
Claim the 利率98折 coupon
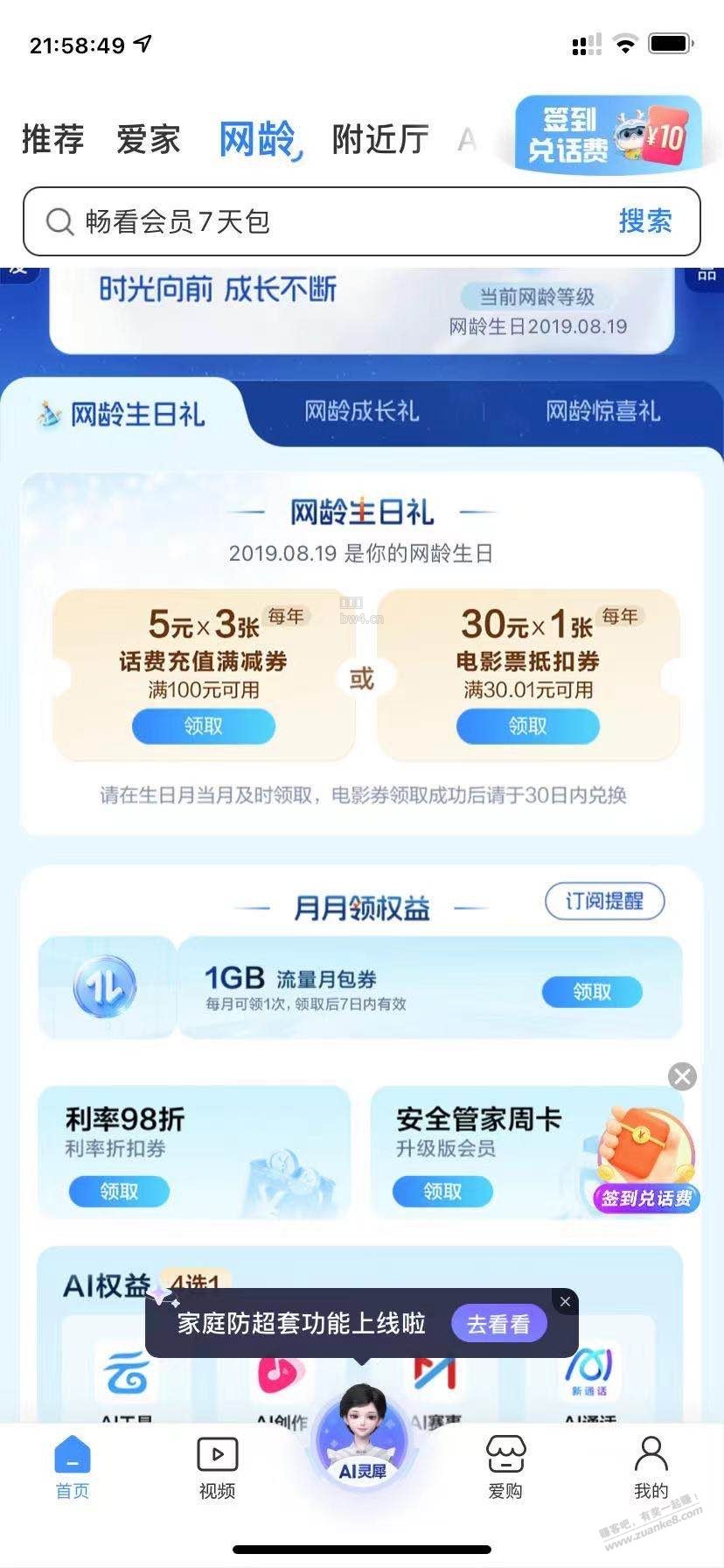(119, 1191)
